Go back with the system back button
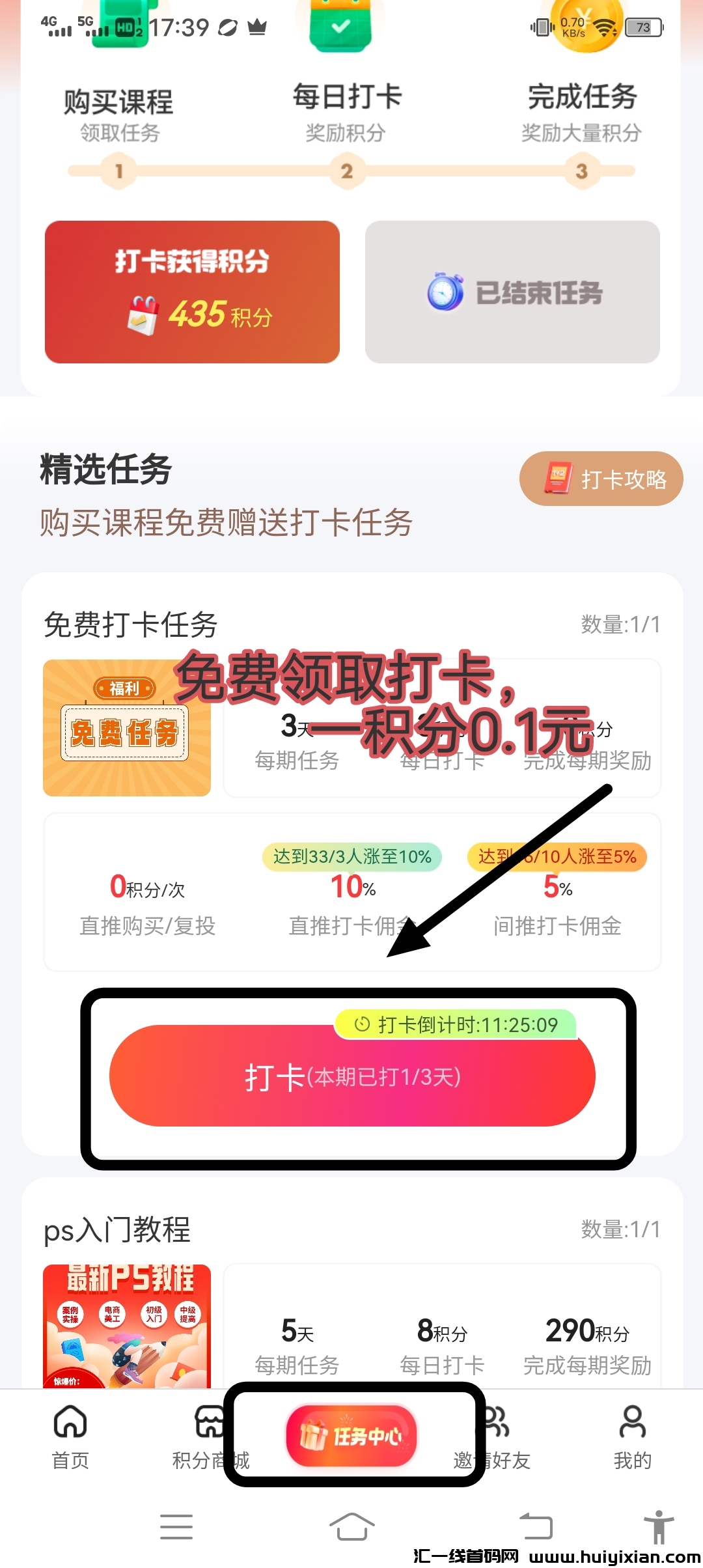Image resolution: width=703 pixels, height=1568 pixels. (x=536, y=1526)
